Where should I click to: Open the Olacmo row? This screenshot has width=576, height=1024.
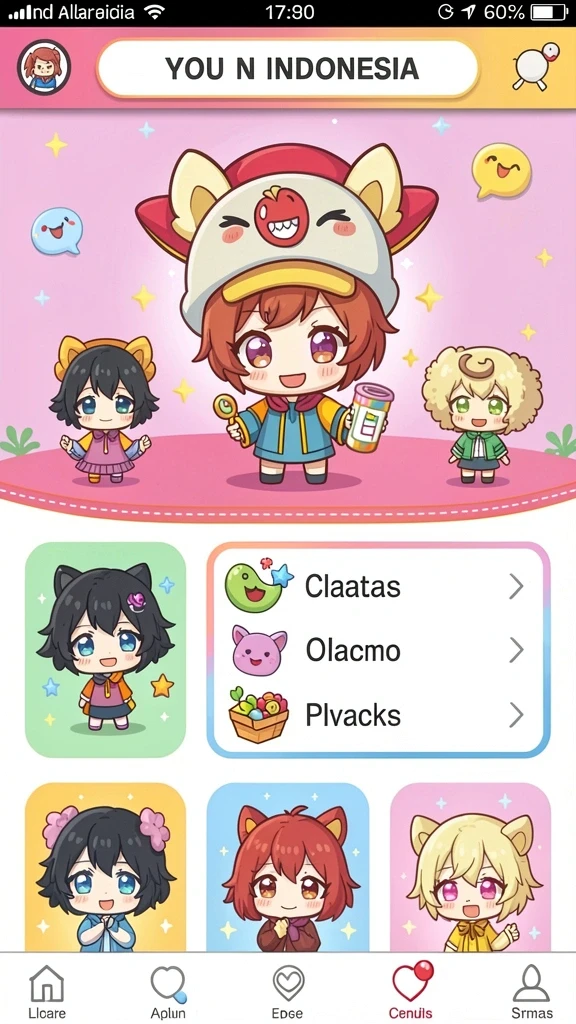(379, 650)
